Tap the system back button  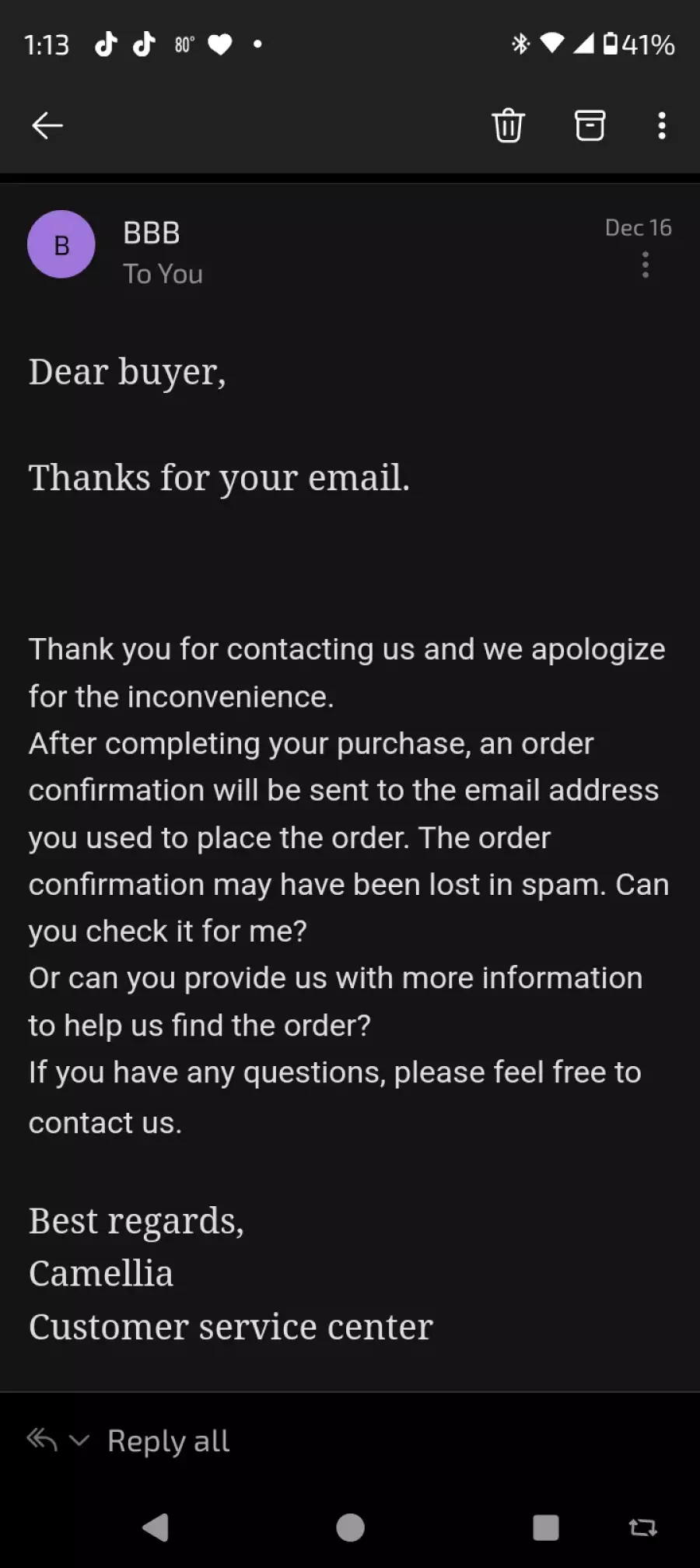(156, 1528)
